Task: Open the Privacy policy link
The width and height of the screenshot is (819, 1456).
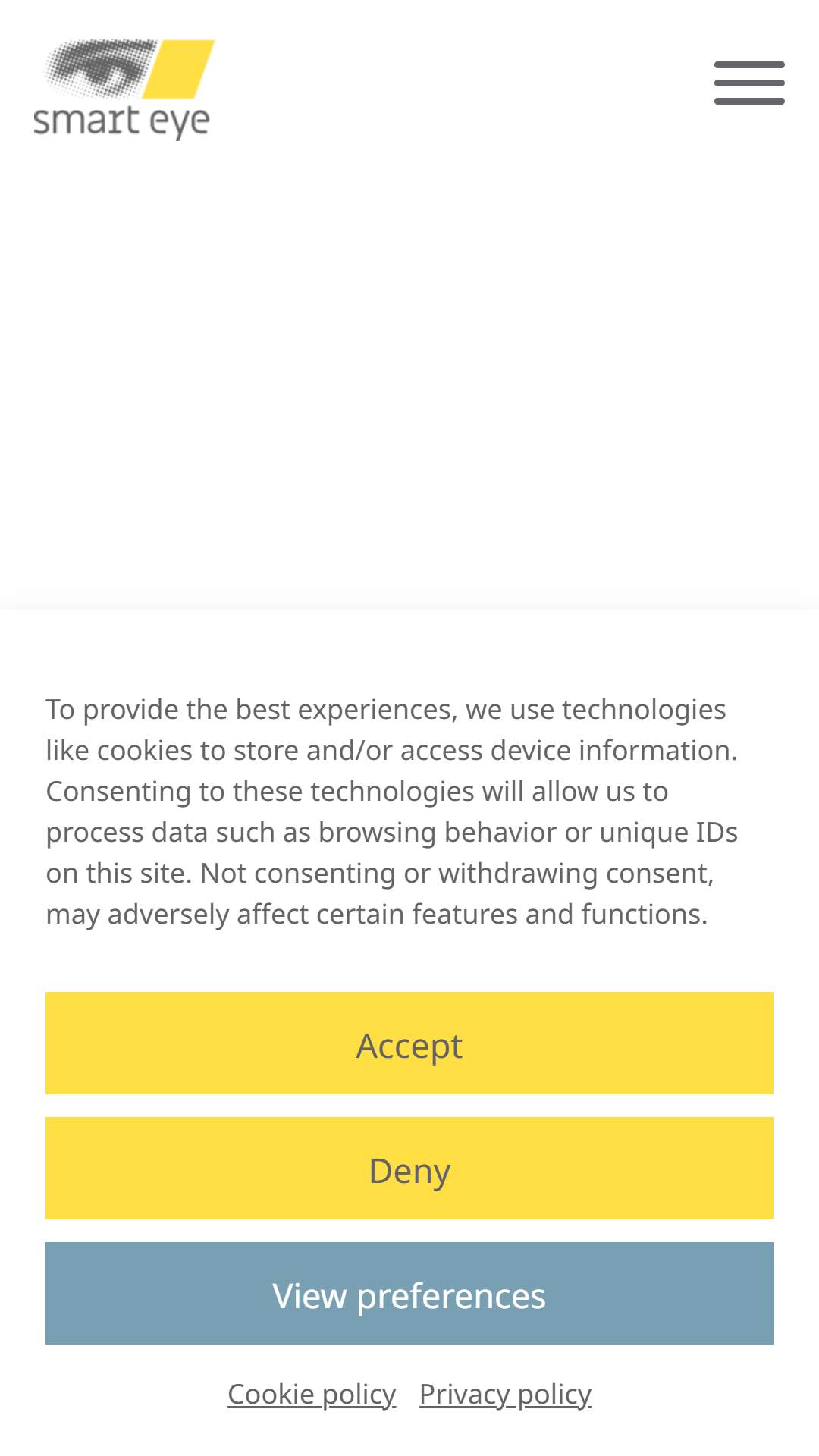Action: pyautogui.click(x=505, y=1394)
